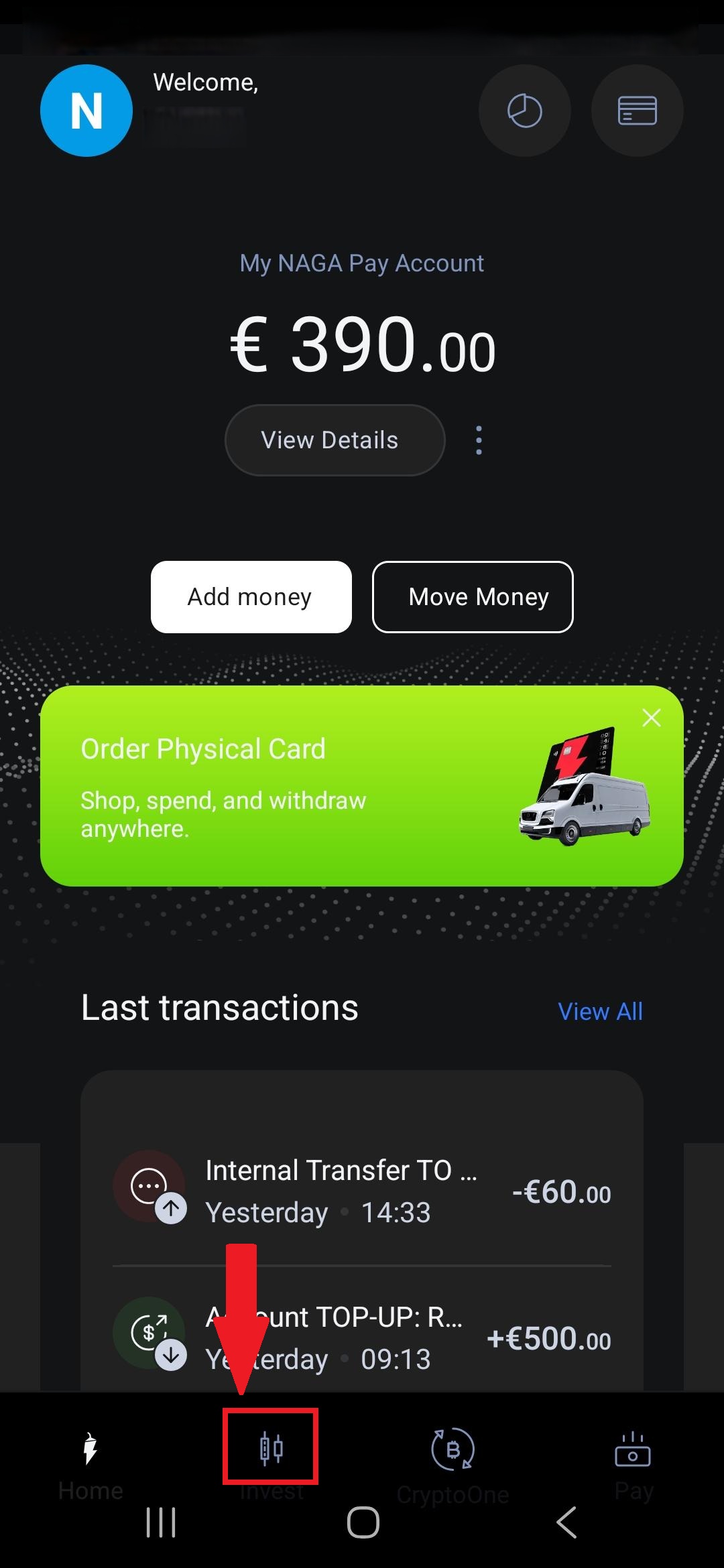Open the profile avatar with letter N

86,111
